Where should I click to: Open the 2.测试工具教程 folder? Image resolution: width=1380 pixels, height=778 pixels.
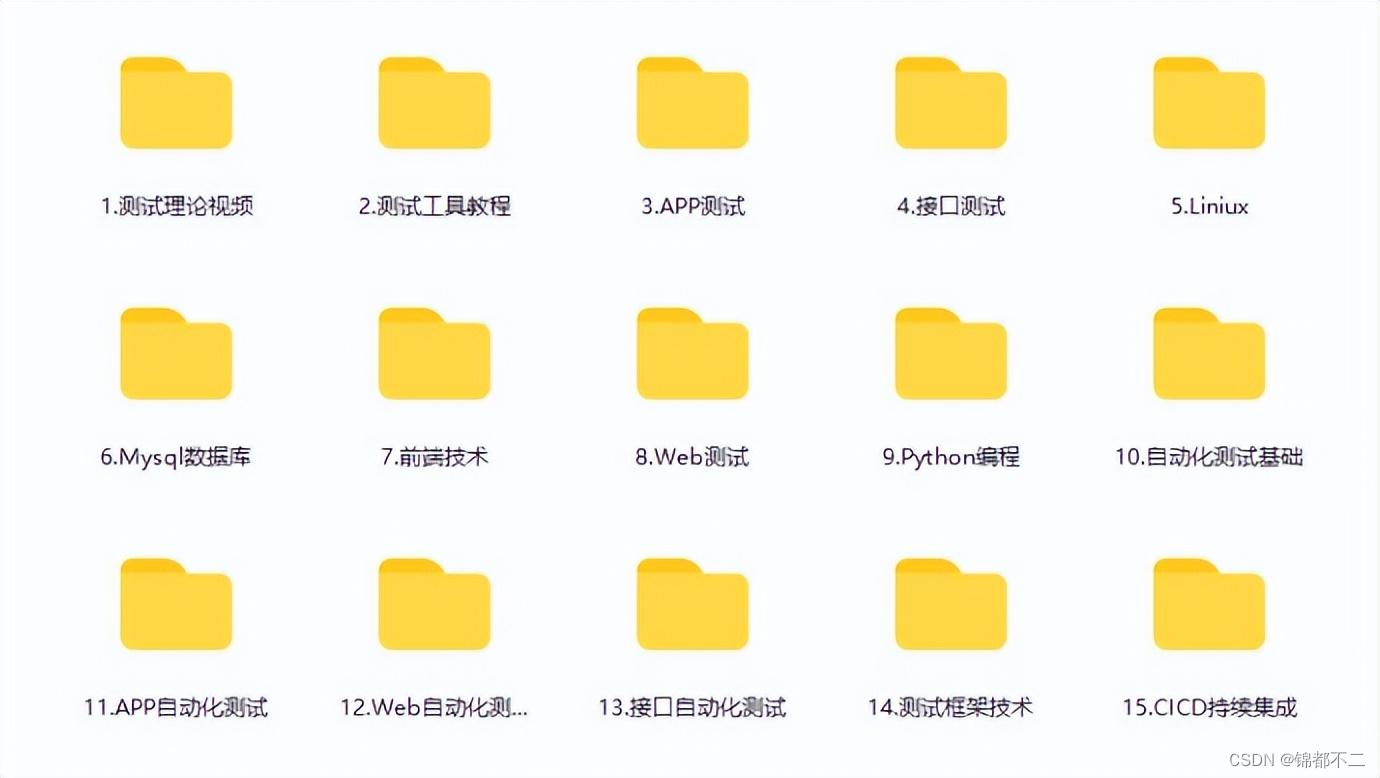(434, 104)
